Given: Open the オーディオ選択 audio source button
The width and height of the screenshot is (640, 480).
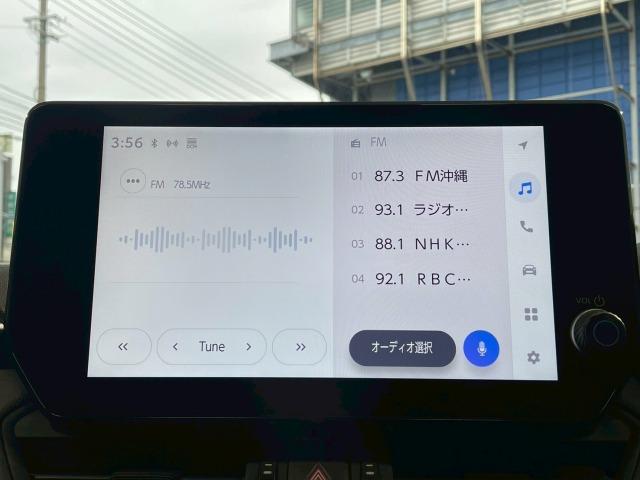Looking at the screenshot, I should 402,348.
